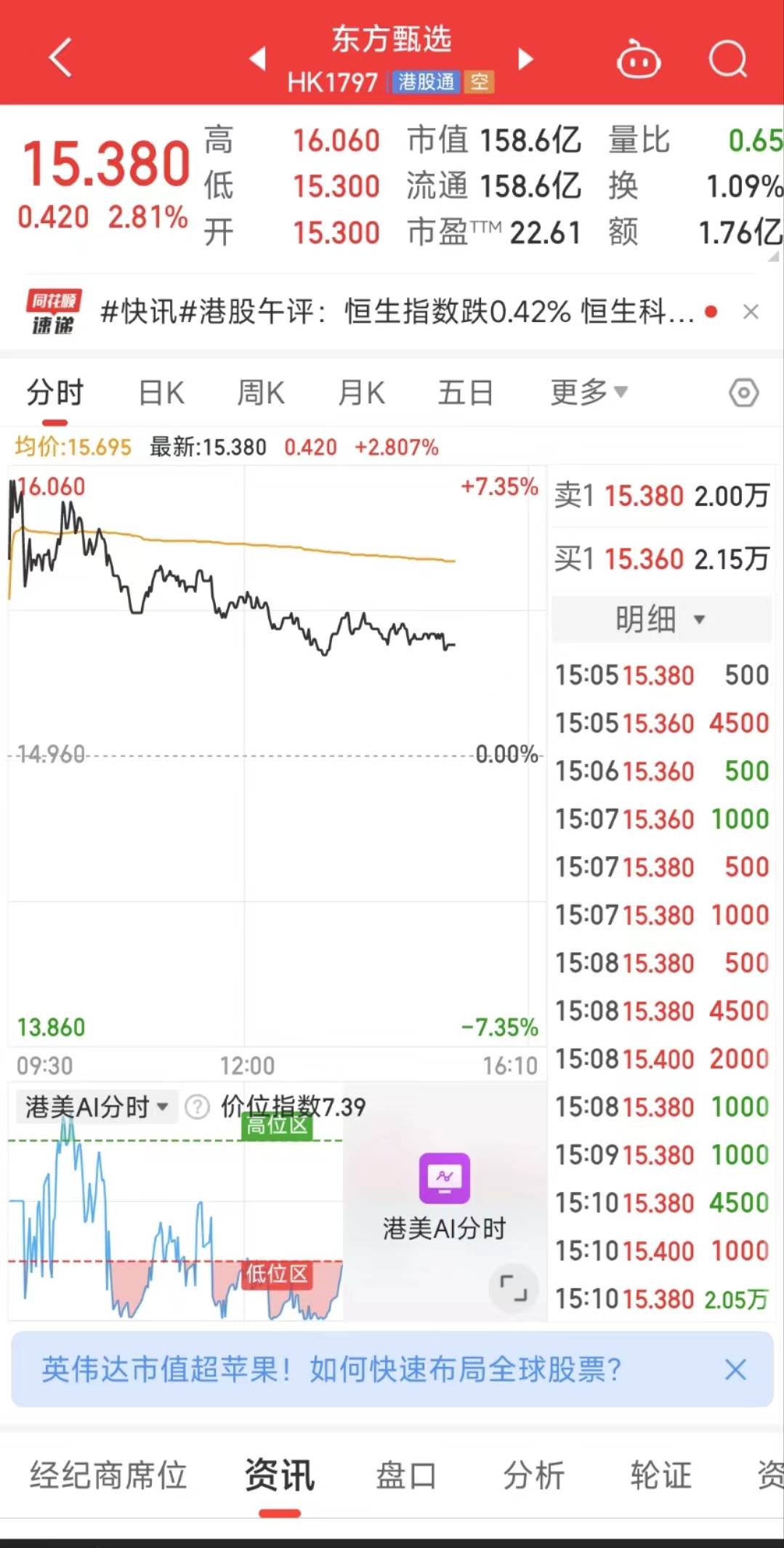
Task: Expand the 明细 trade detail dropdown
Action: point(660,619)
